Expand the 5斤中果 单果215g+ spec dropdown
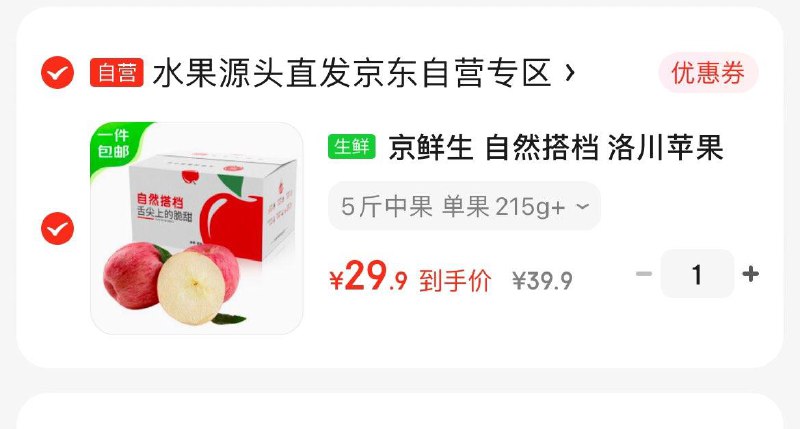Viewport: 800px width, 429px height. pos(465,207)
